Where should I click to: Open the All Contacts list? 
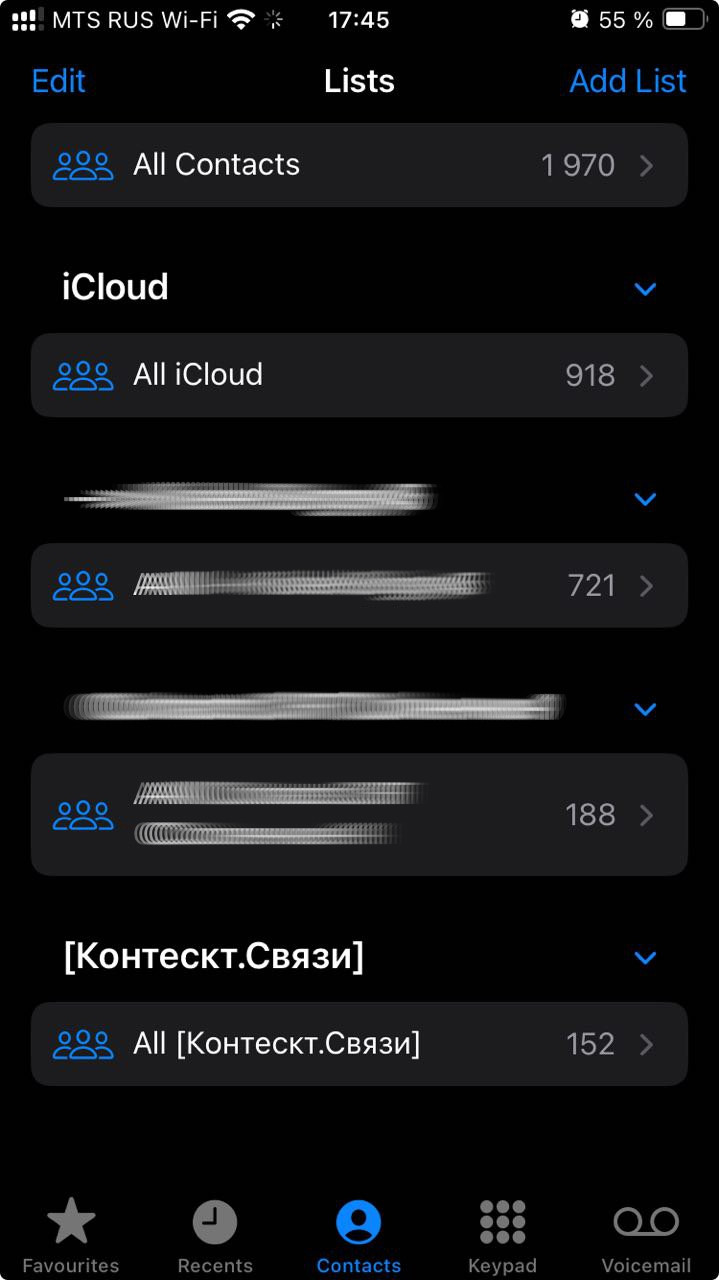click(x=359, y=165)
